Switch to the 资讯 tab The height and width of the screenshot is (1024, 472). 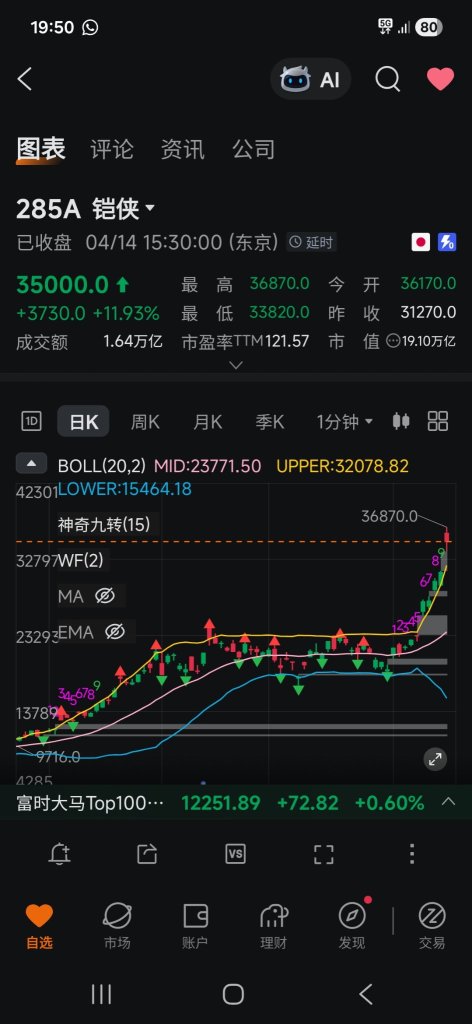(183, 150)
